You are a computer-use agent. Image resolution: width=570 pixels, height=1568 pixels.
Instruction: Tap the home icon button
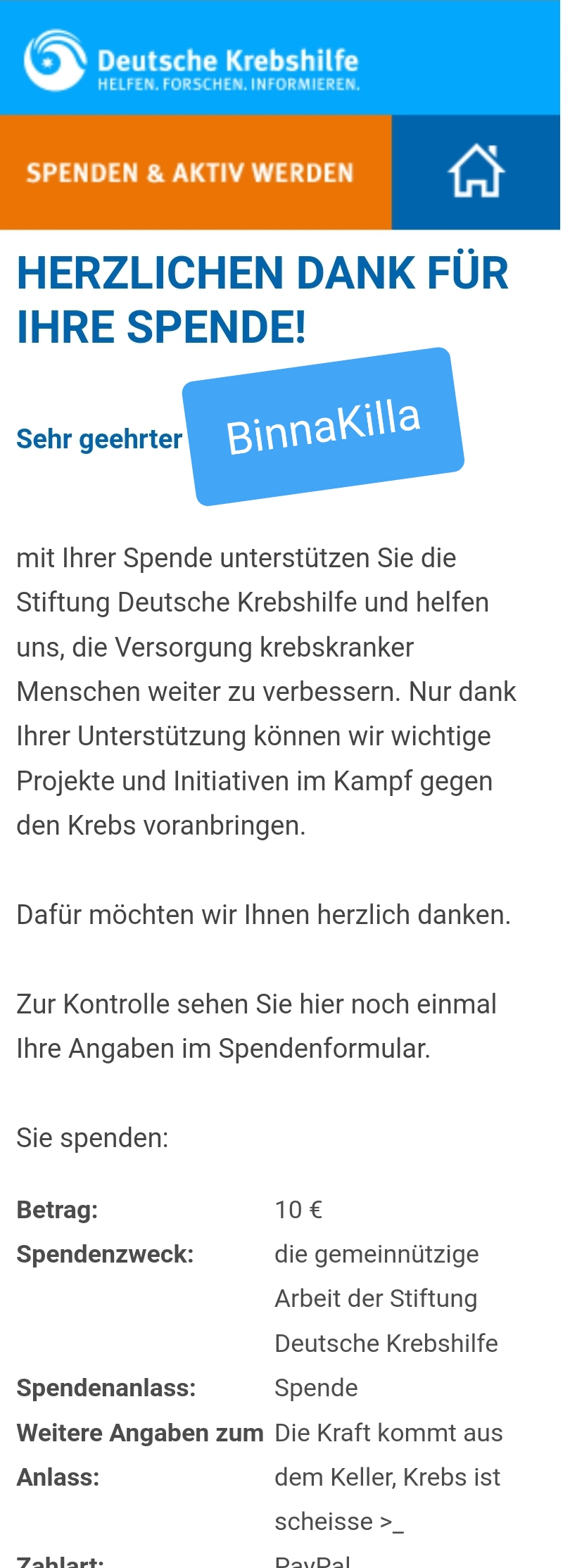476,172
